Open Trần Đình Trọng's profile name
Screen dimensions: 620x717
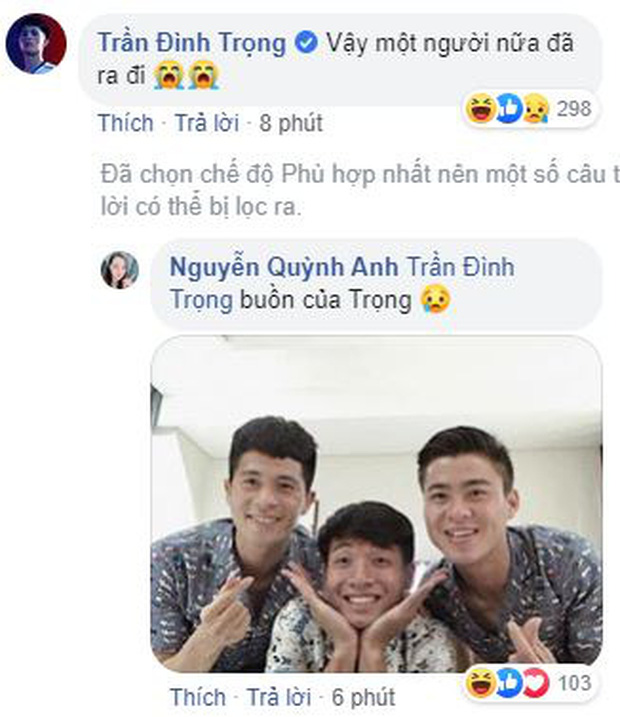point(190,42)
